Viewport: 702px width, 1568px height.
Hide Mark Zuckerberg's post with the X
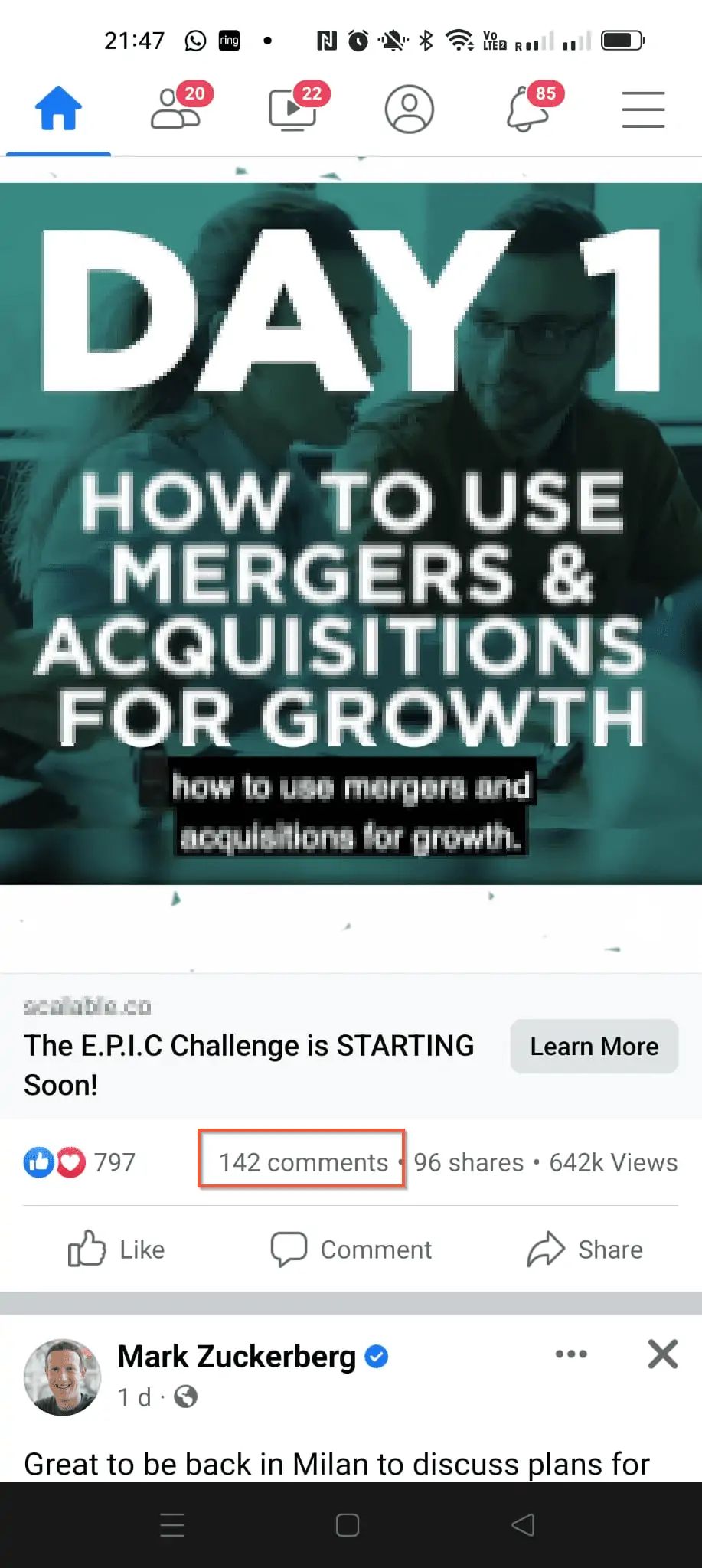(663, 1354)
